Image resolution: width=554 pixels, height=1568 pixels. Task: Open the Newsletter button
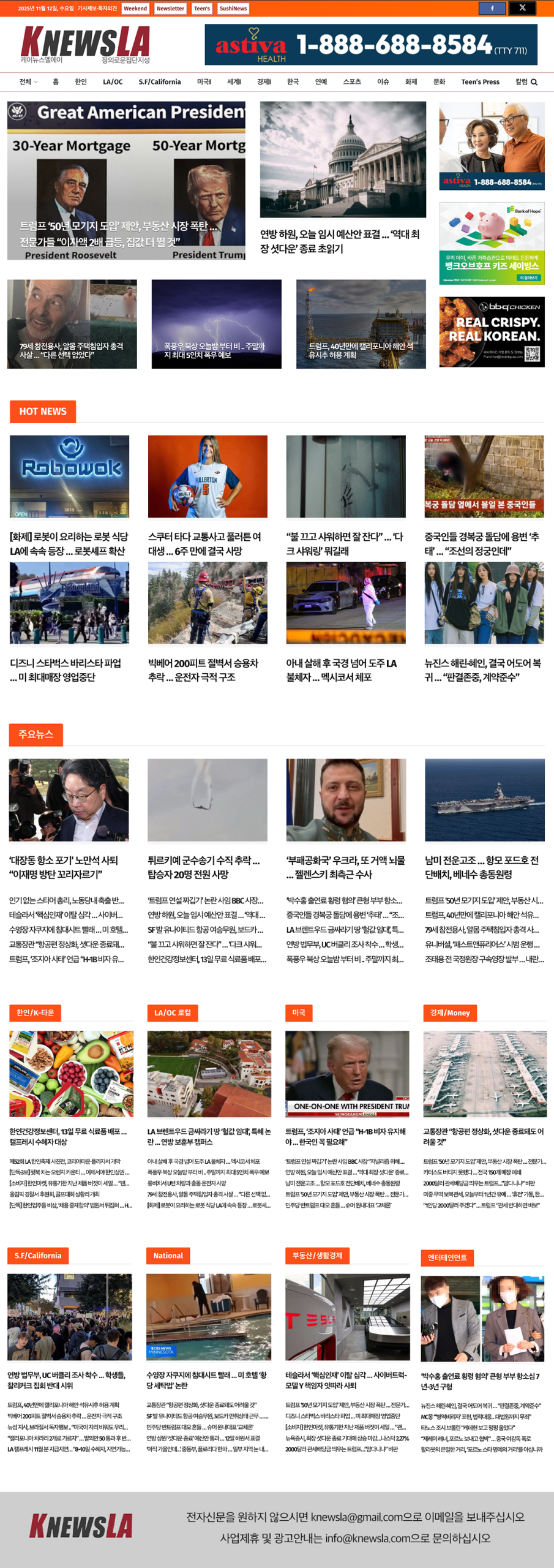coord(170,9)
